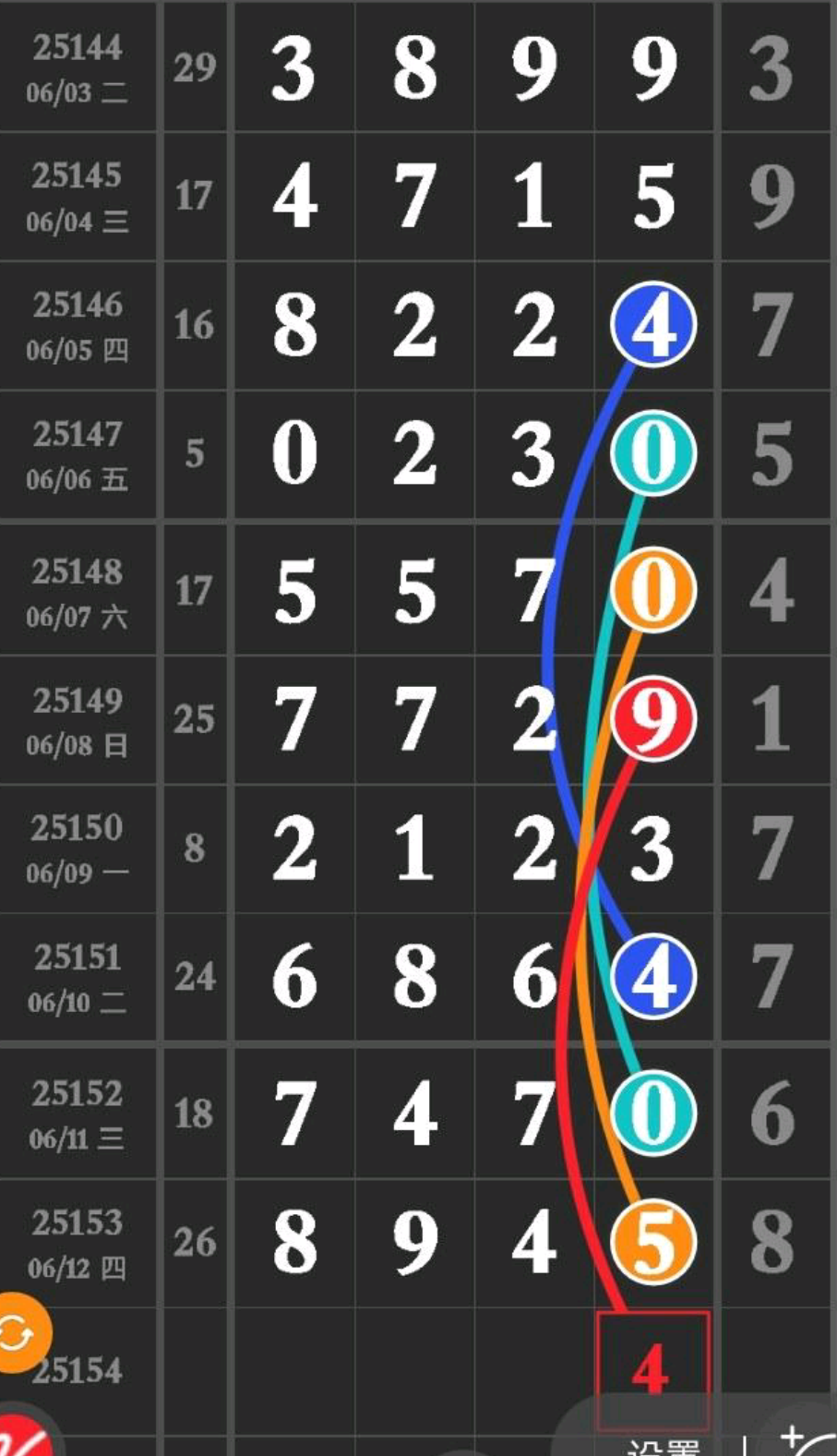
Task: Open the 设置 settings button
Action: pos(664,1446)
